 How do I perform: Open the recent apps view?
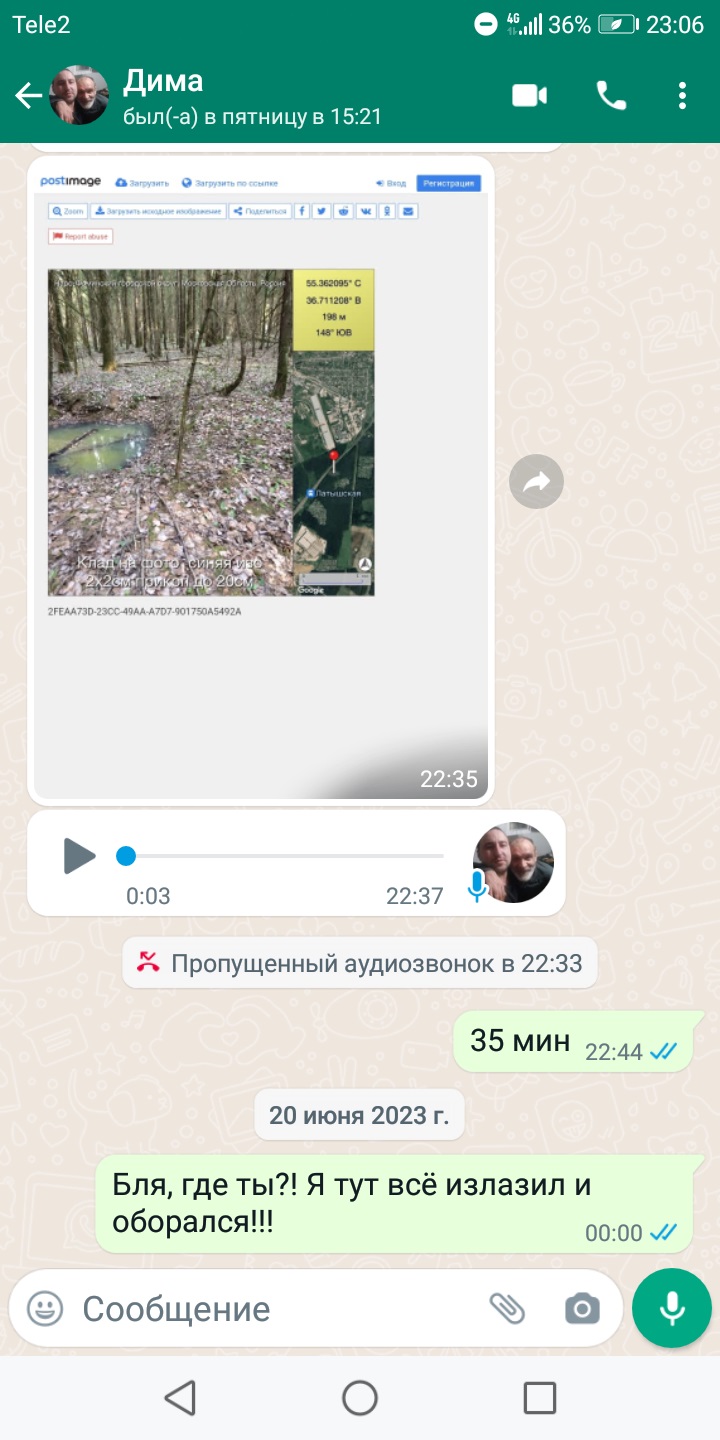pyautogui.click(x=540, y=1398)
